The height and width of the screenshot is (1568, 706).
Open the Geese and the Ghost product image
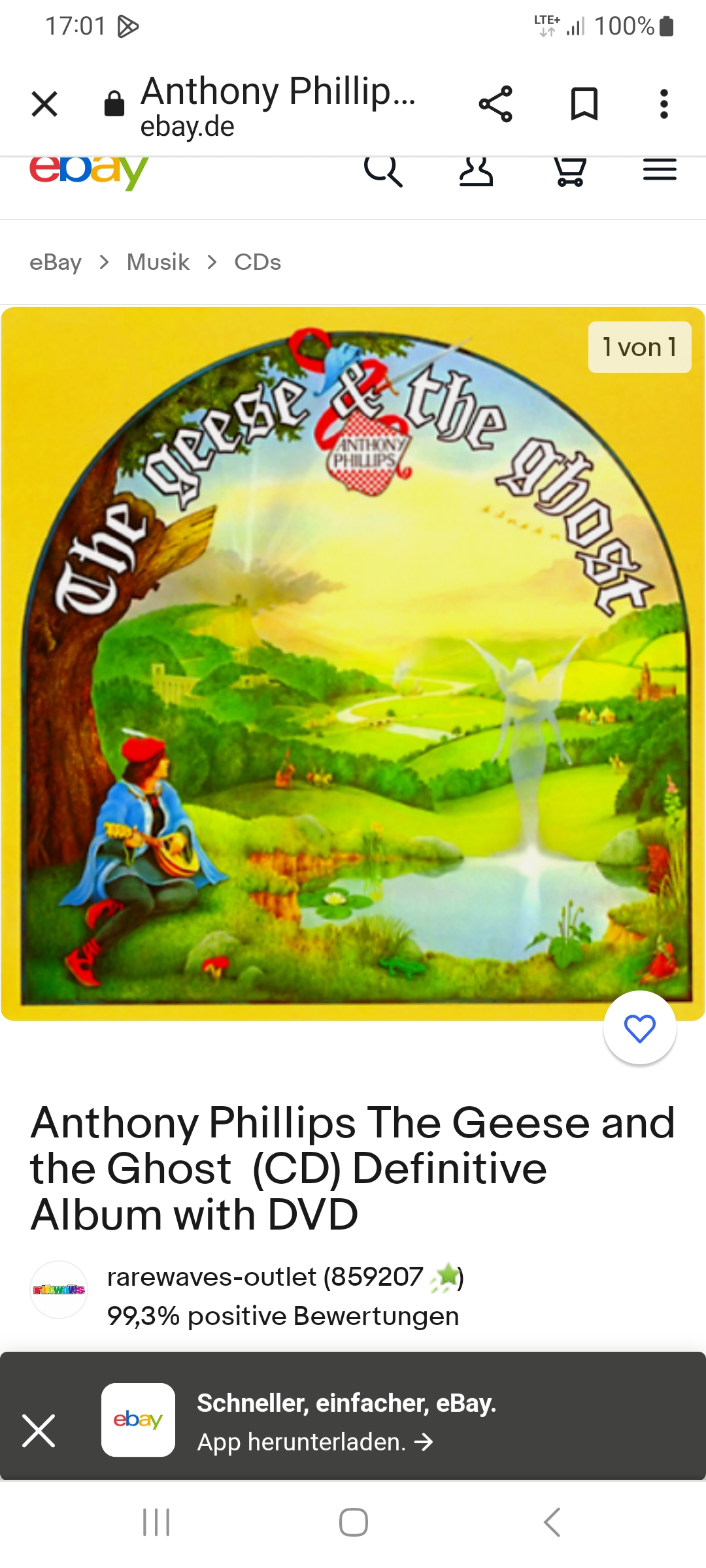click(353, 663)
